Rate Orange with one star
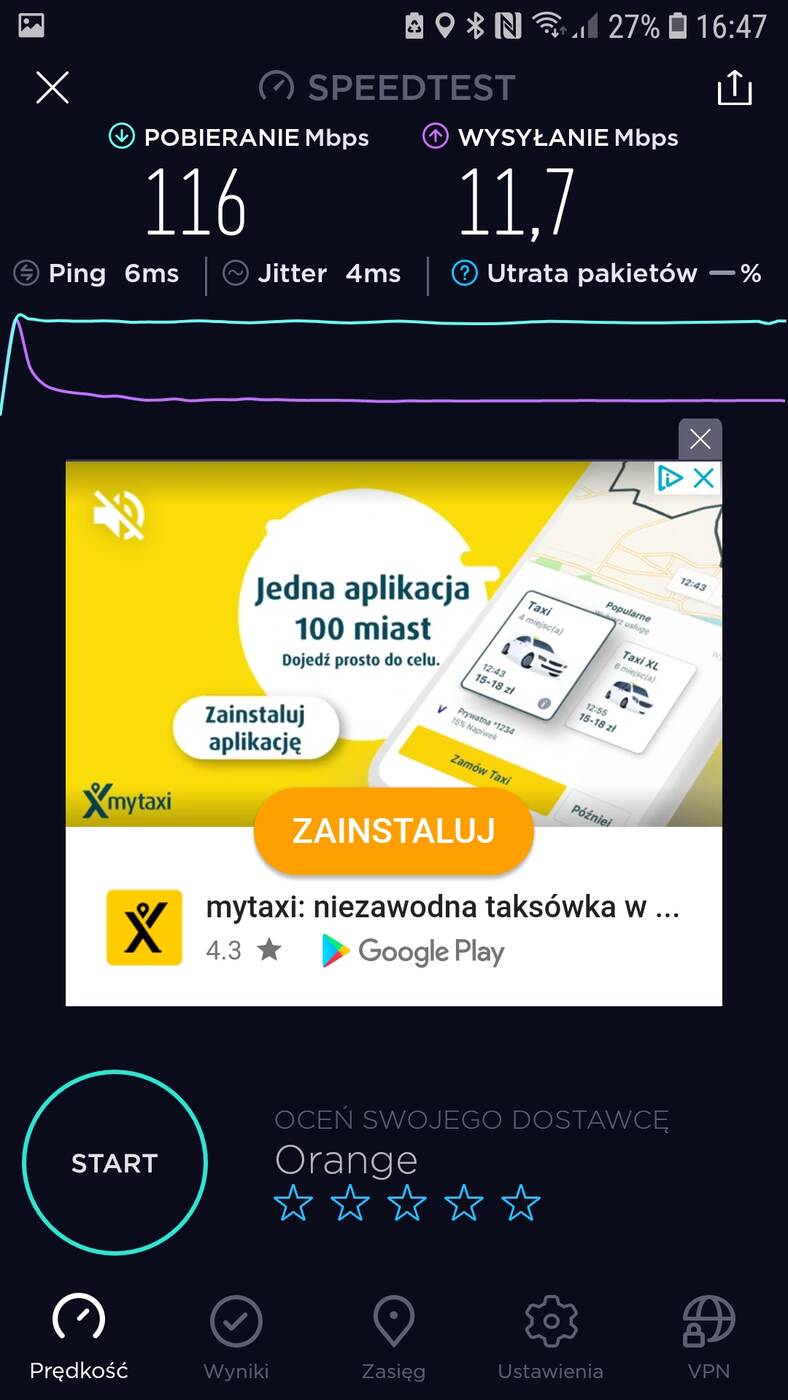 click(293, 1204)
